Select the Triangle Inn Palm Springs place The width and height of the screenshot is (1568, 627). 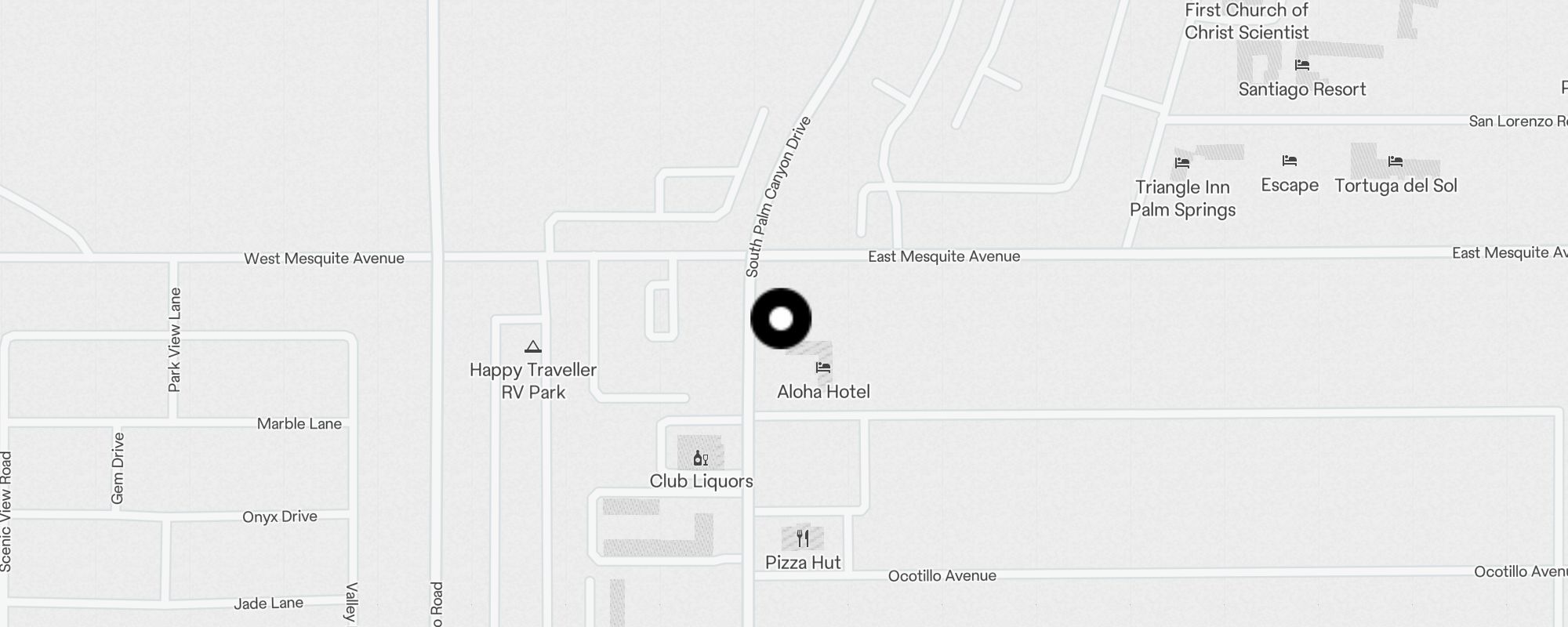tap(1182, 198)
